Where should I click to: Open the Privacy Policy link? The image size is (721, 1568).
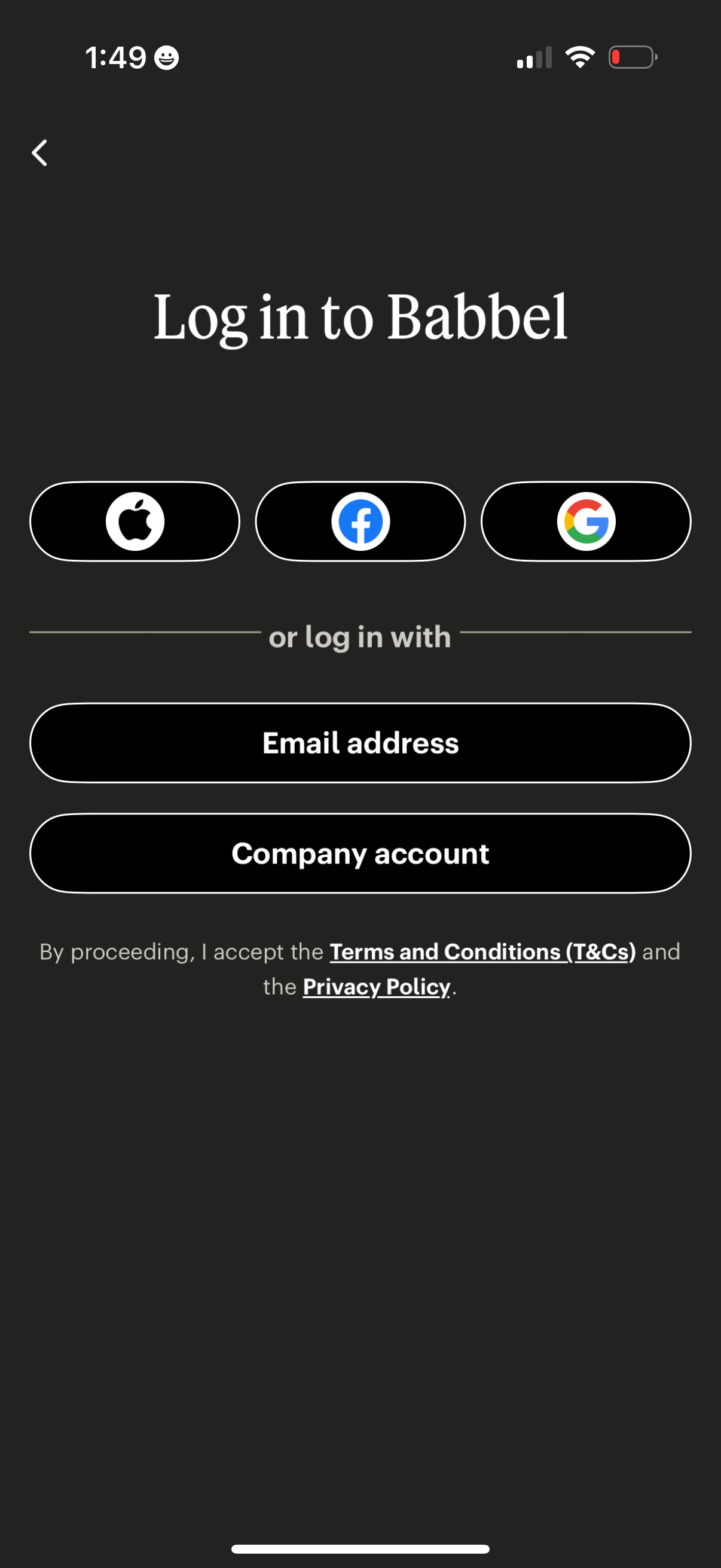375,986
